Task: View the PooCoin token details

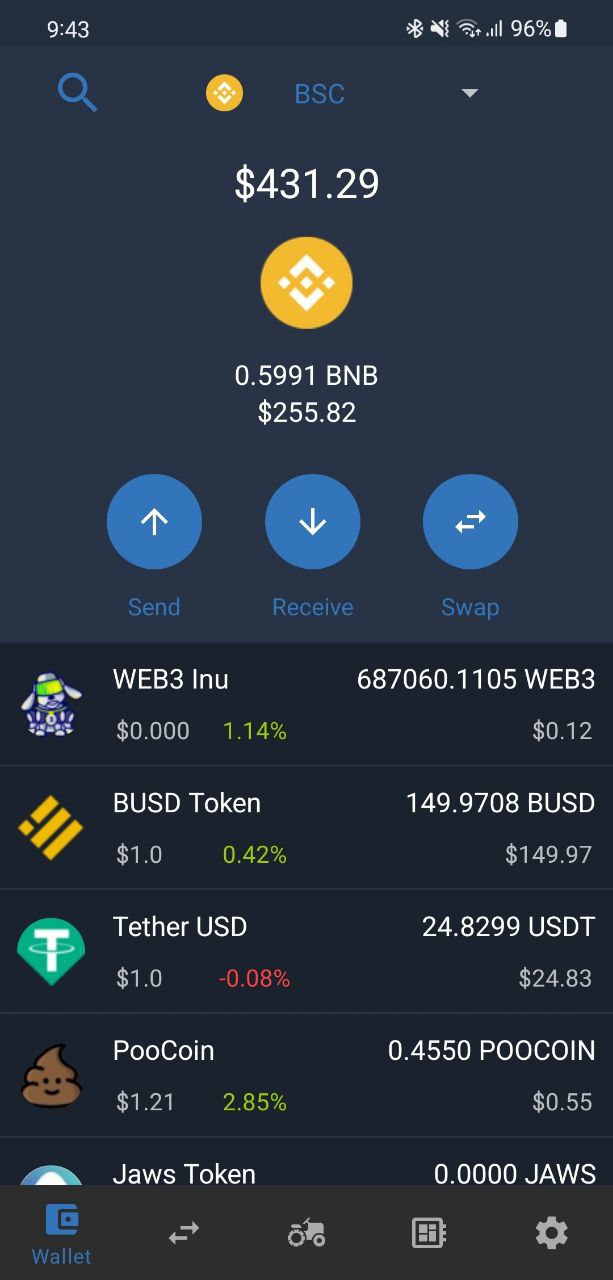Action: [x=306, y=1076]
